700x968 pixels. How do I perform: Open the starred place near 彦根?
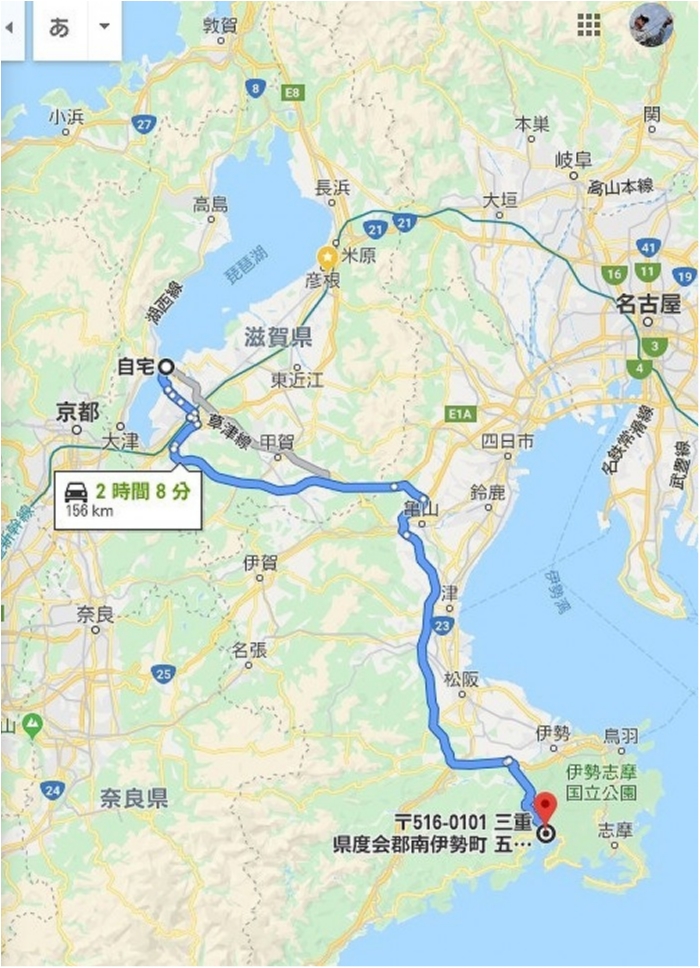(325, 257)
